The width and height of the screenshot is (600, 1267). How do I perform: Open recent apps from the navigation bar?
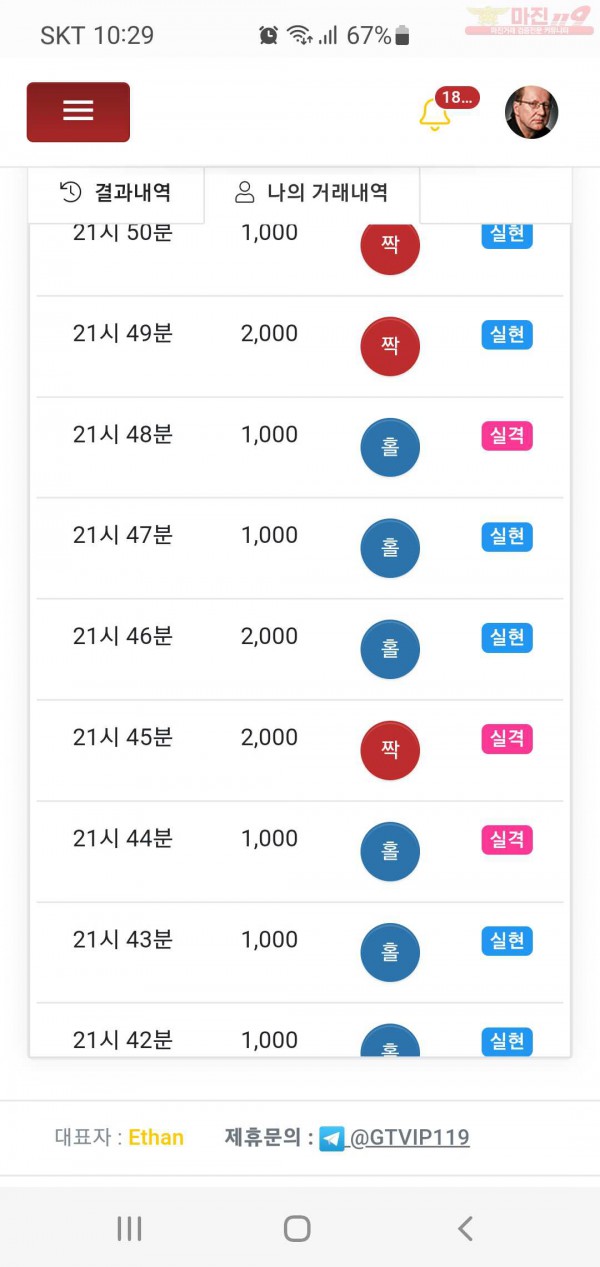(129, 1228)
